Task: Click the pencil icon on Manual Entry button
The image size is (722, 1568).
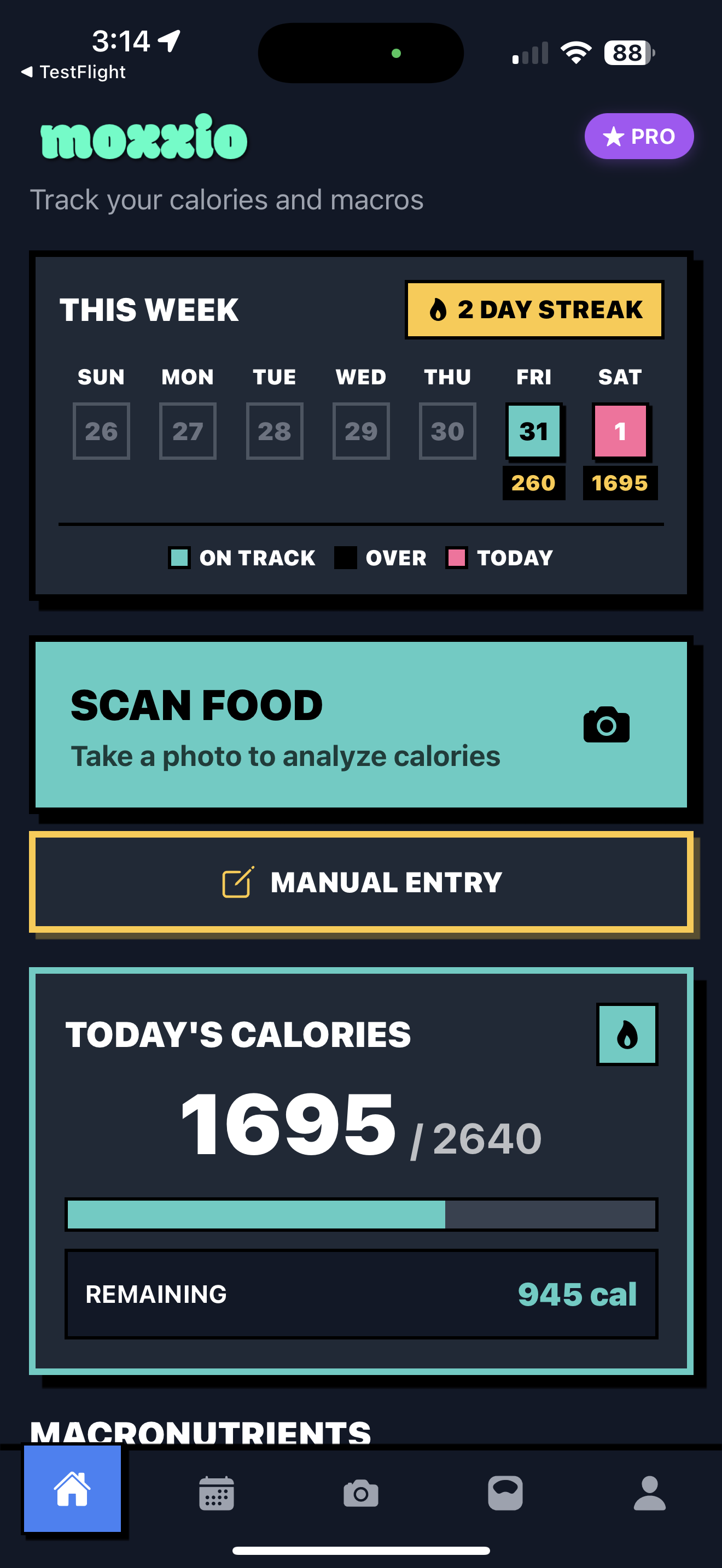Action: pos(238,881)
